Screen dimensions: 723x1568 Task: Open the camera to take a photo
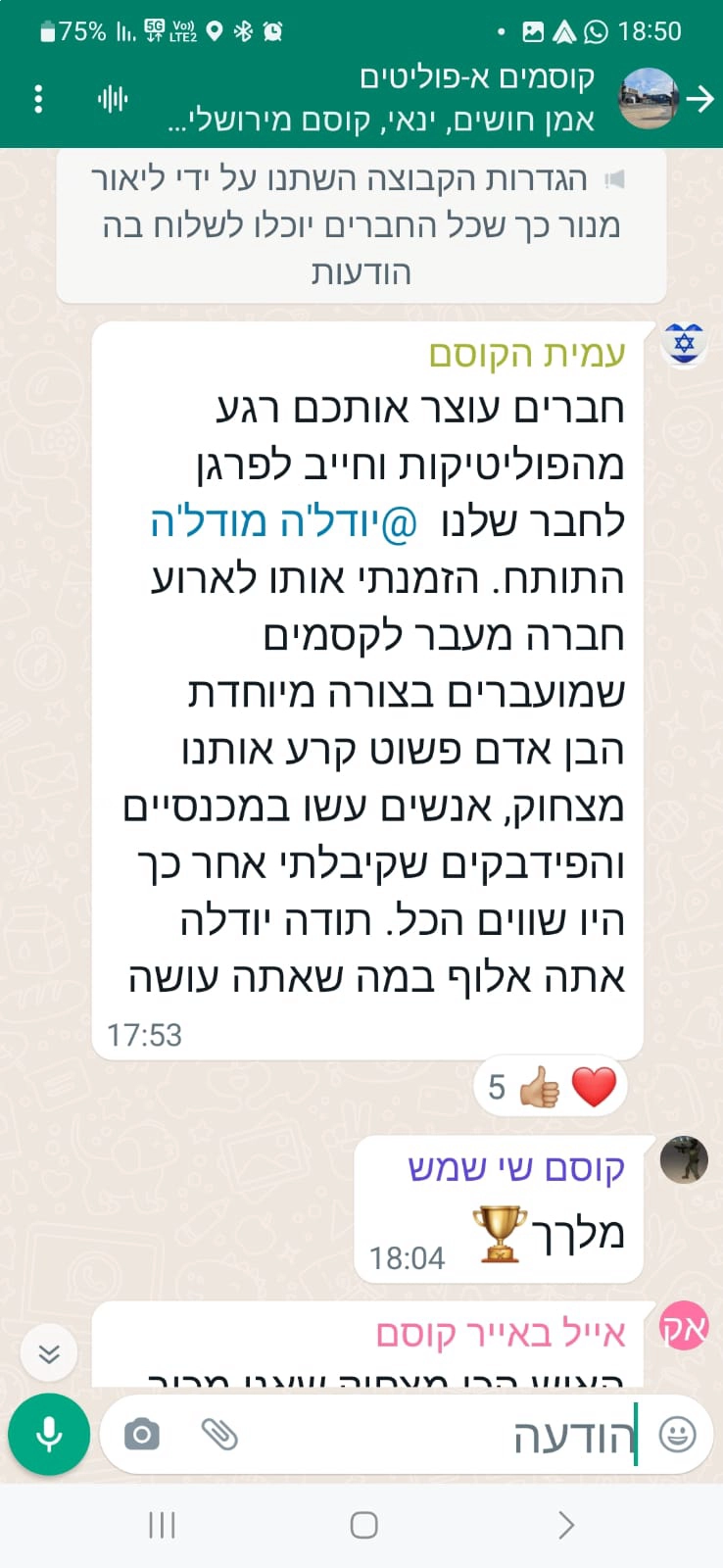(141, 1434)
